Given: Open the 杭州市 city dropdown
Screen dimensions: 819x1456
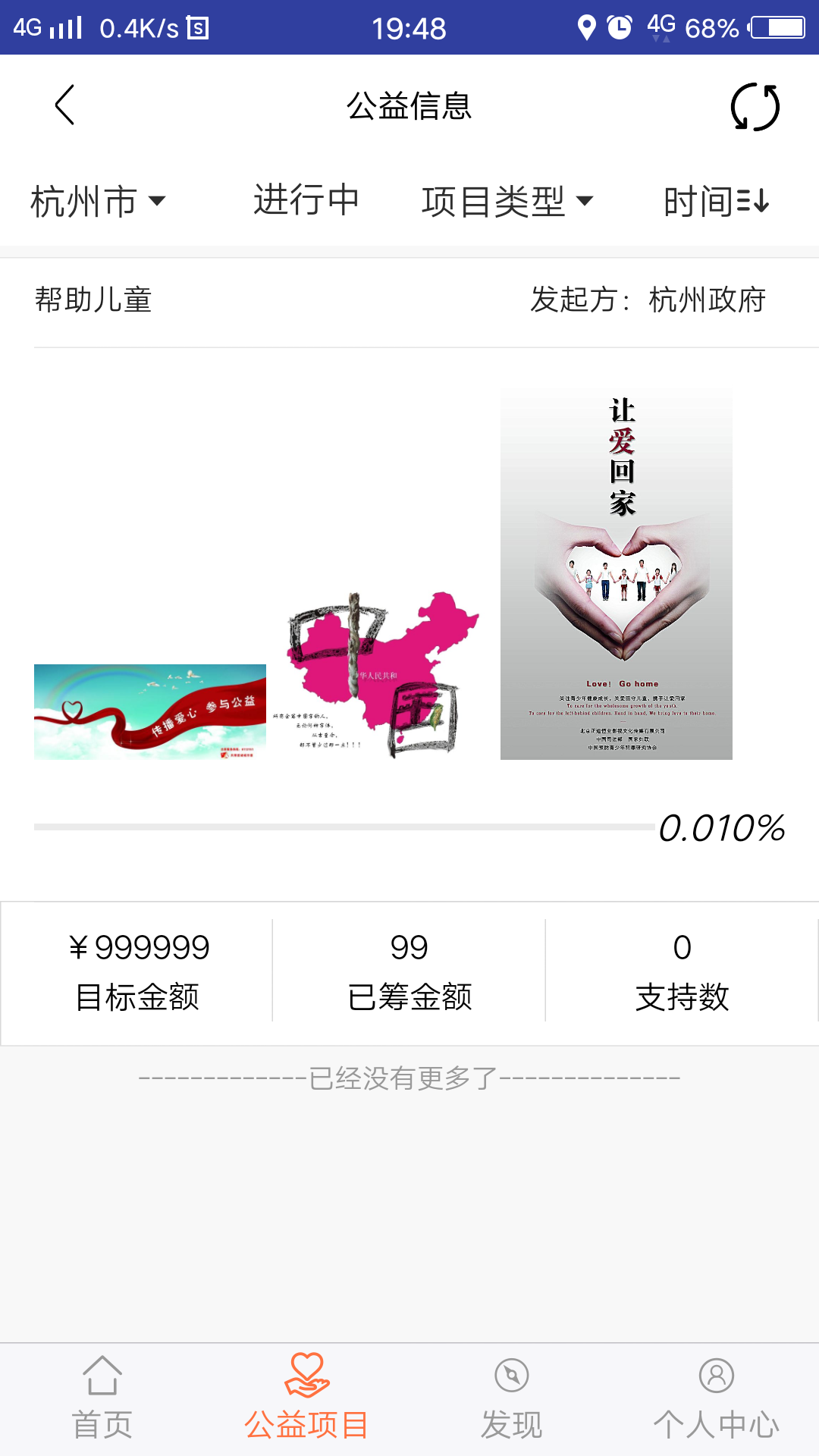Looking at the screenshot, I should 98,202.
